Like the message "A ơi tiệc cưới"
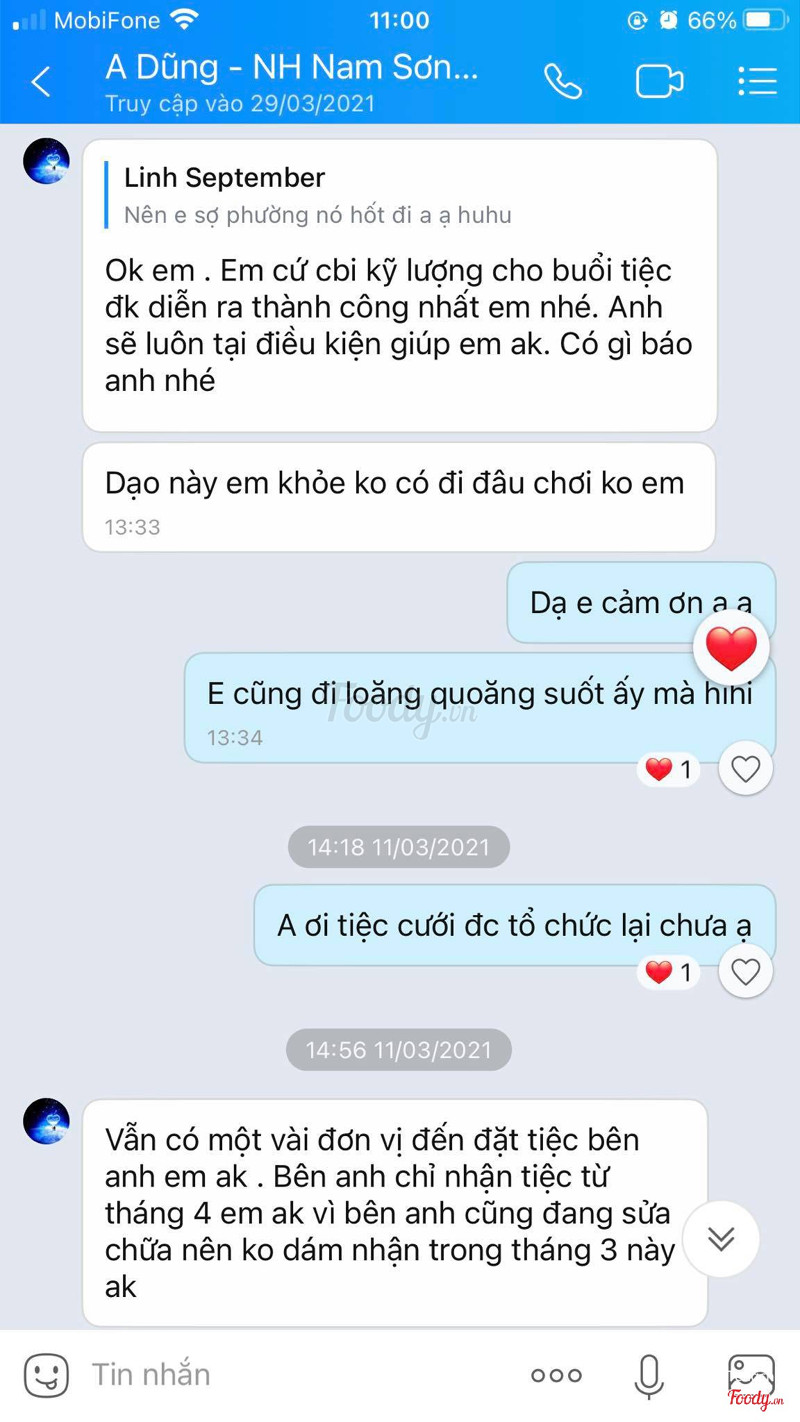Viewport: 800px width, 1422px height. pos(746,971)
